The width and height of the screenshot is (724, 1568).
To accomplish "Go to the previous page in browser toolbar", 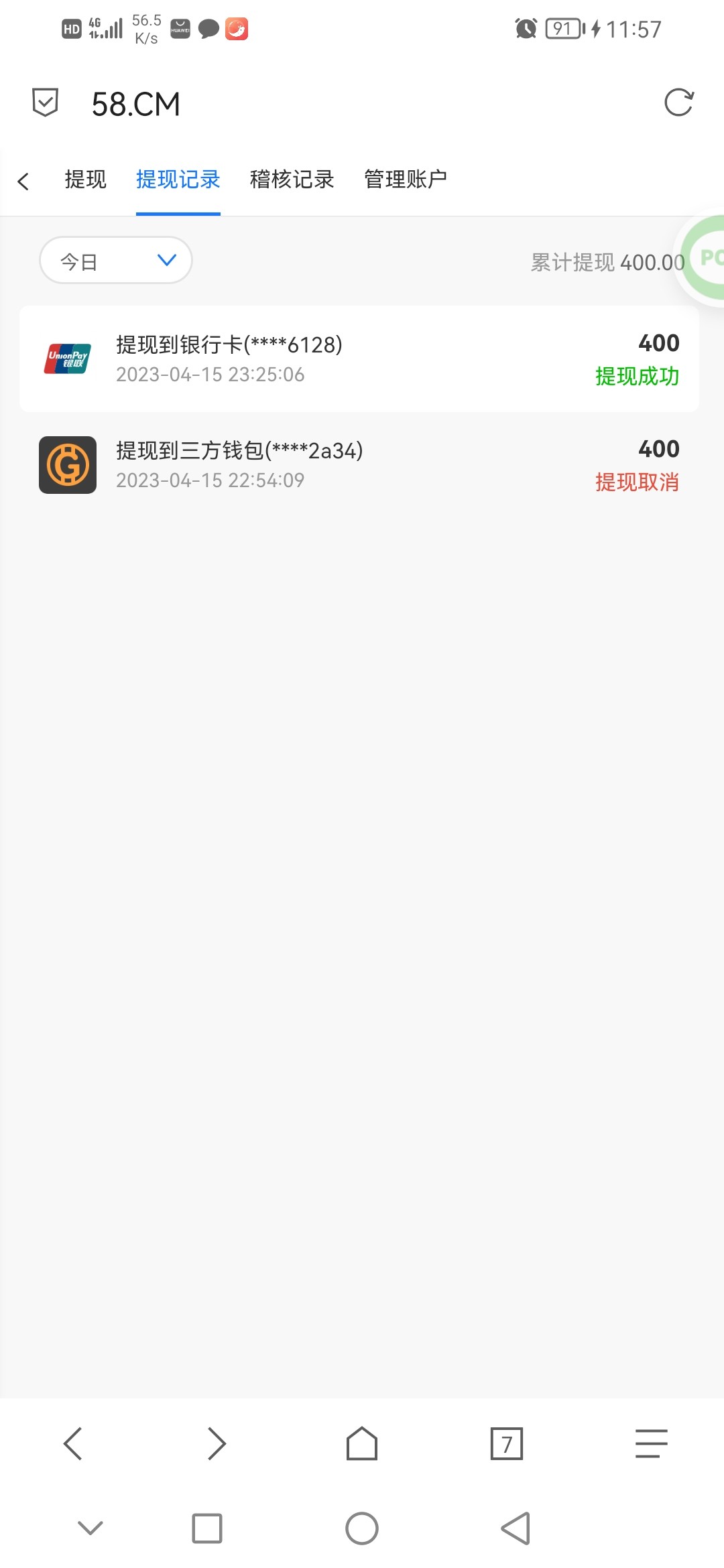I will 72,1443.
